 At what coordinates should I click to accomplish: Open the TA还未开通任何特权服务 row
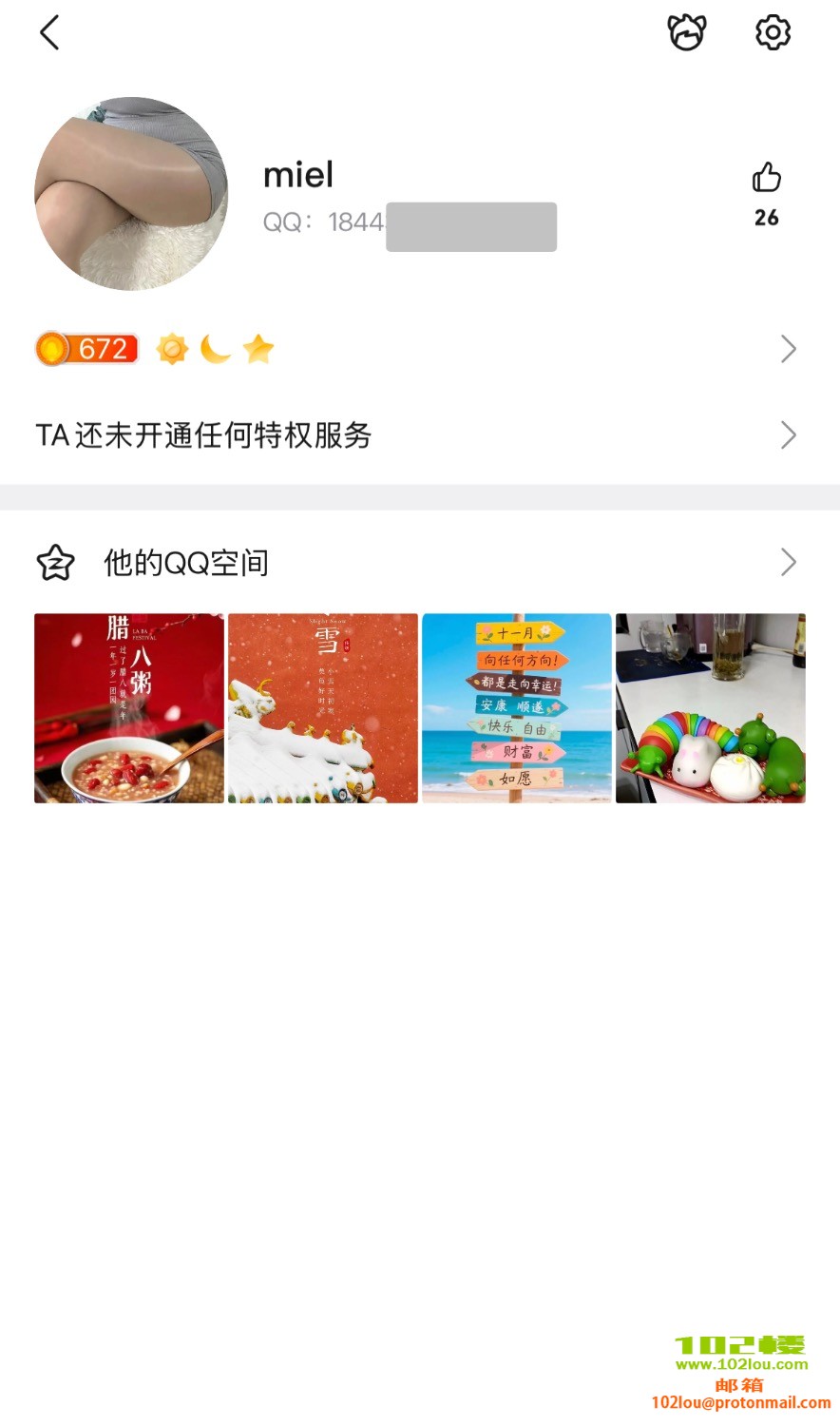point(418,435)
